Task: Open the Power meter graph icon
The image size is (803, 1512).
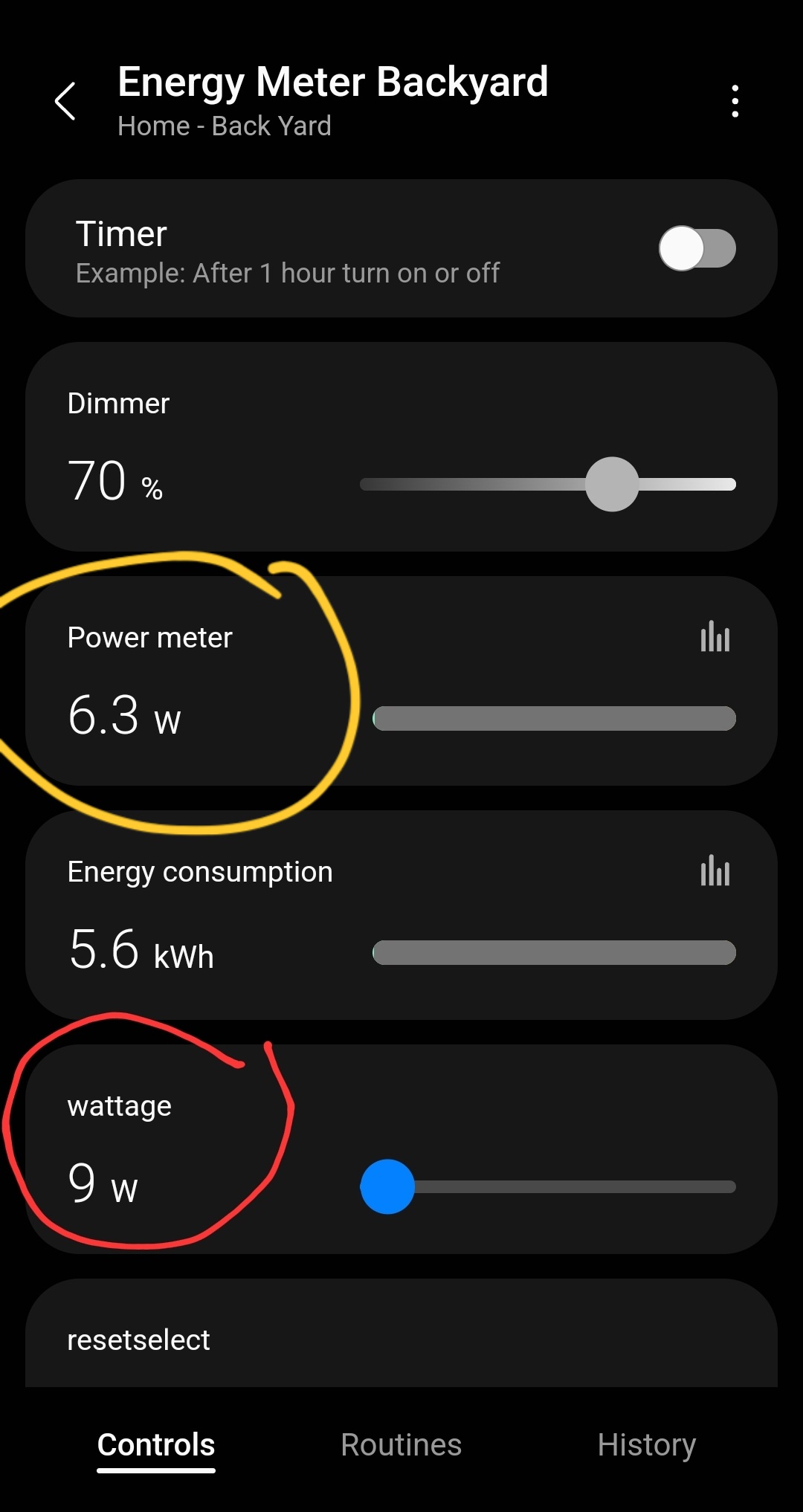Action: (715, 637)
